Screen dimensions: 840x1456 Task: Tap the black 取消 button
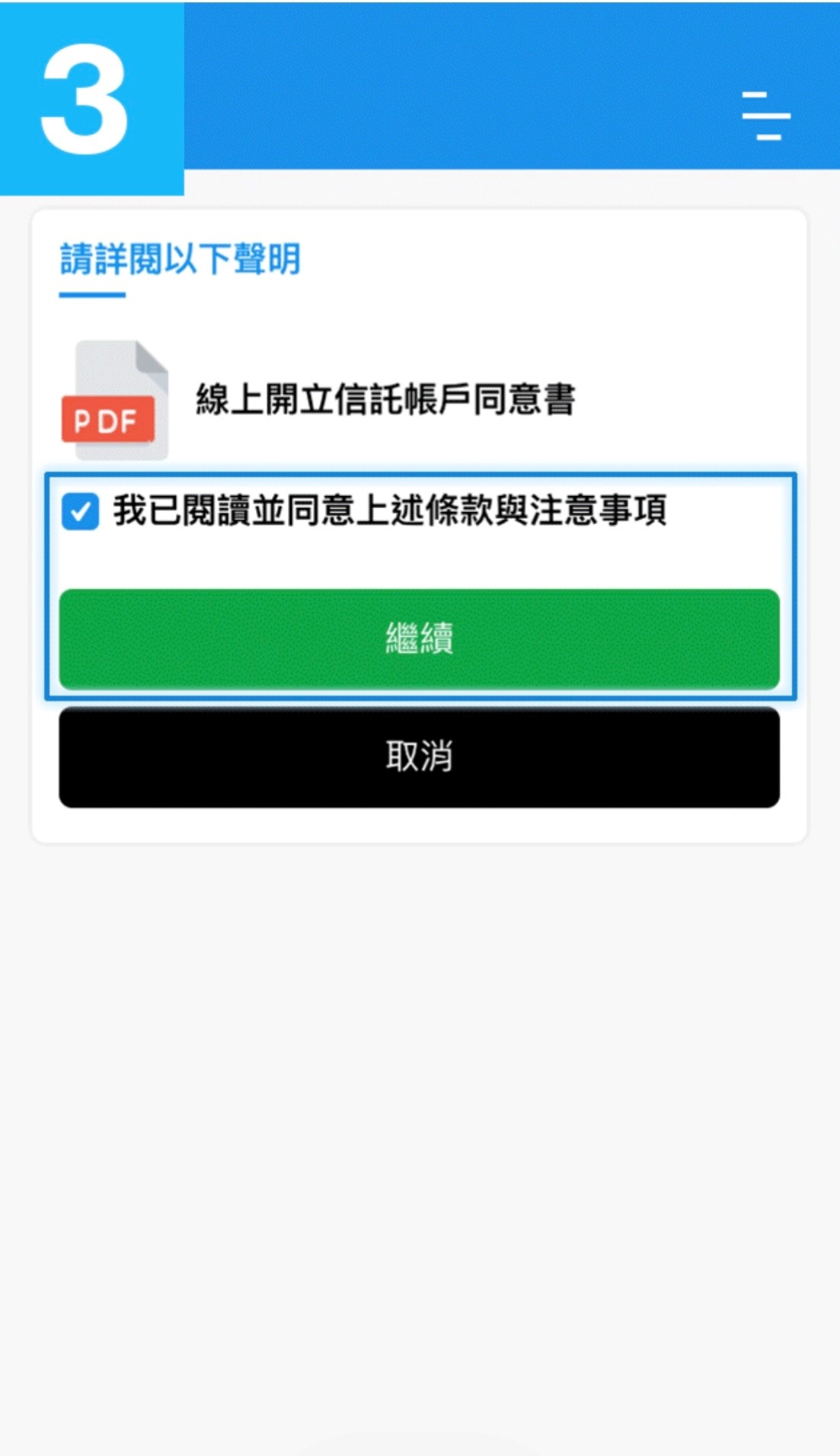pyautogui.click(x=419, y=757)
